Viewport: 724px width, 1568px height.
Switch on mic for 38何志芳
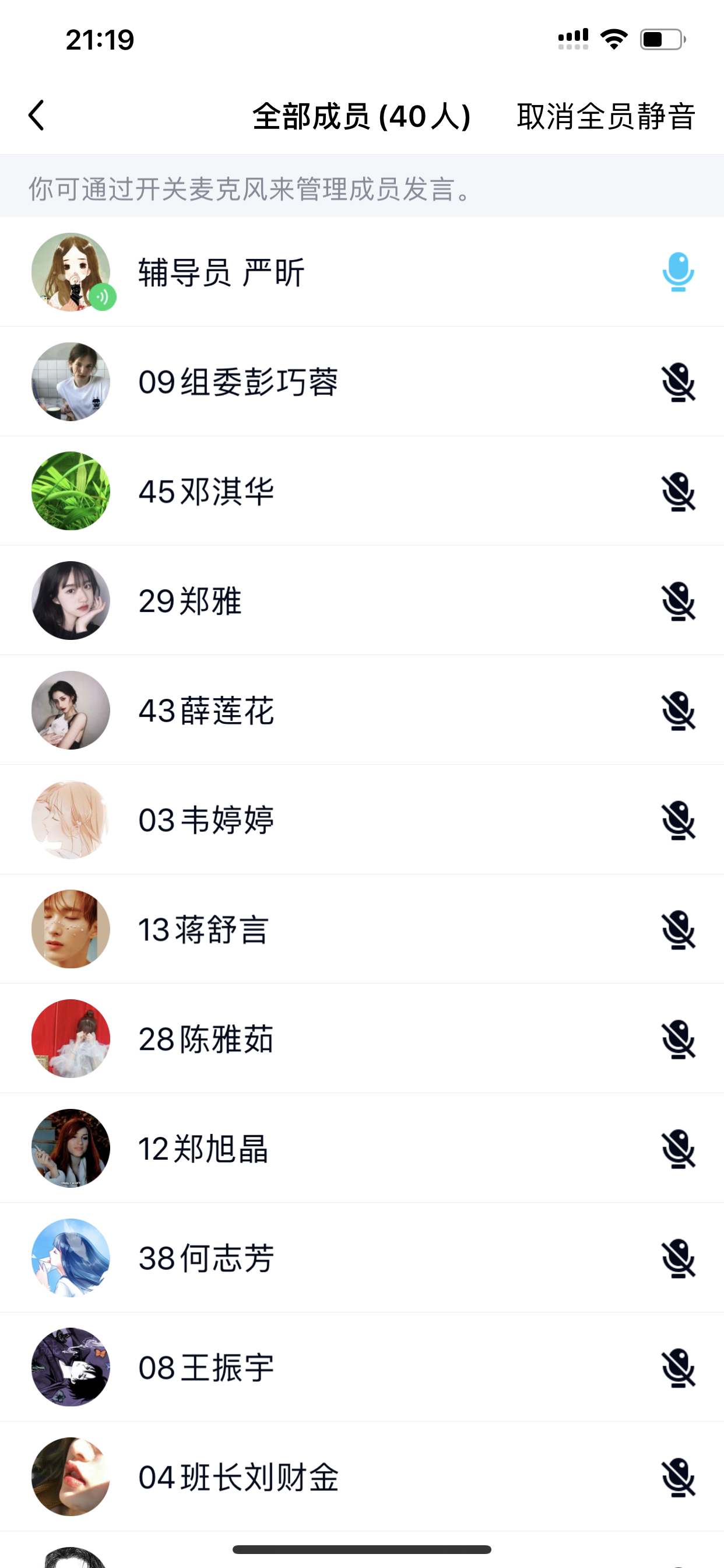[x=678, y=1259]
